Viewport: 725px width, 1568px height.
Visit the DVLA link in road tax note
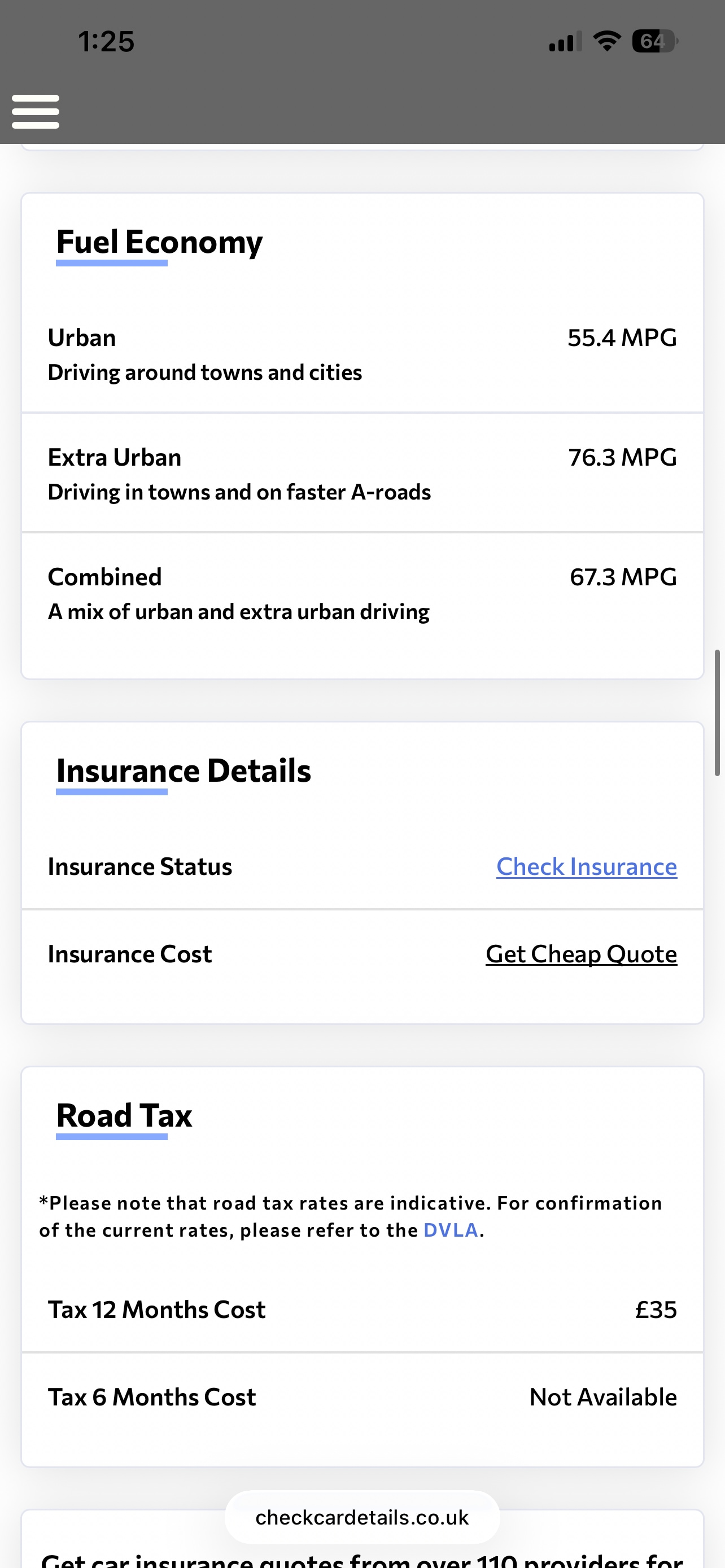coord(451,1229)
